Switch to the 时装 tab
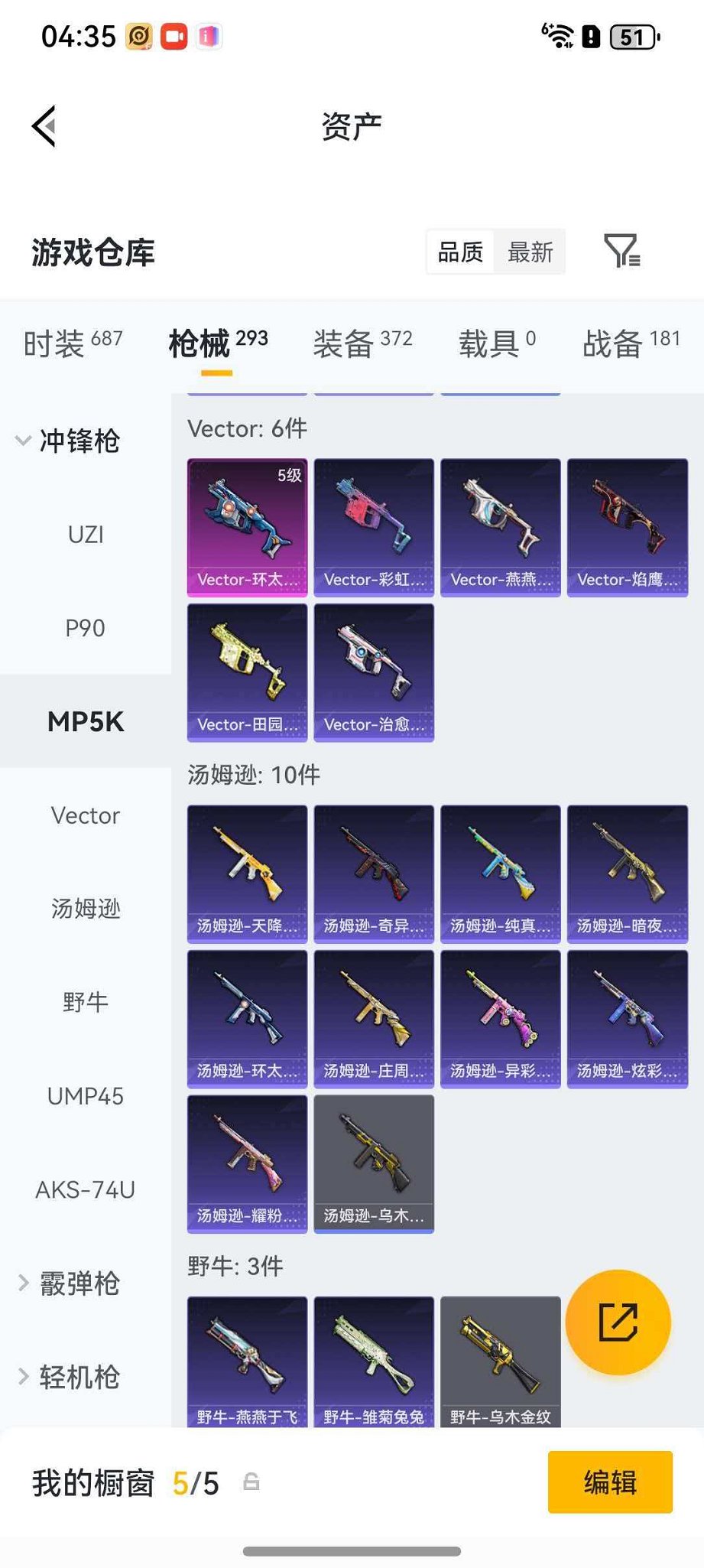 click(x=73, y=343)
